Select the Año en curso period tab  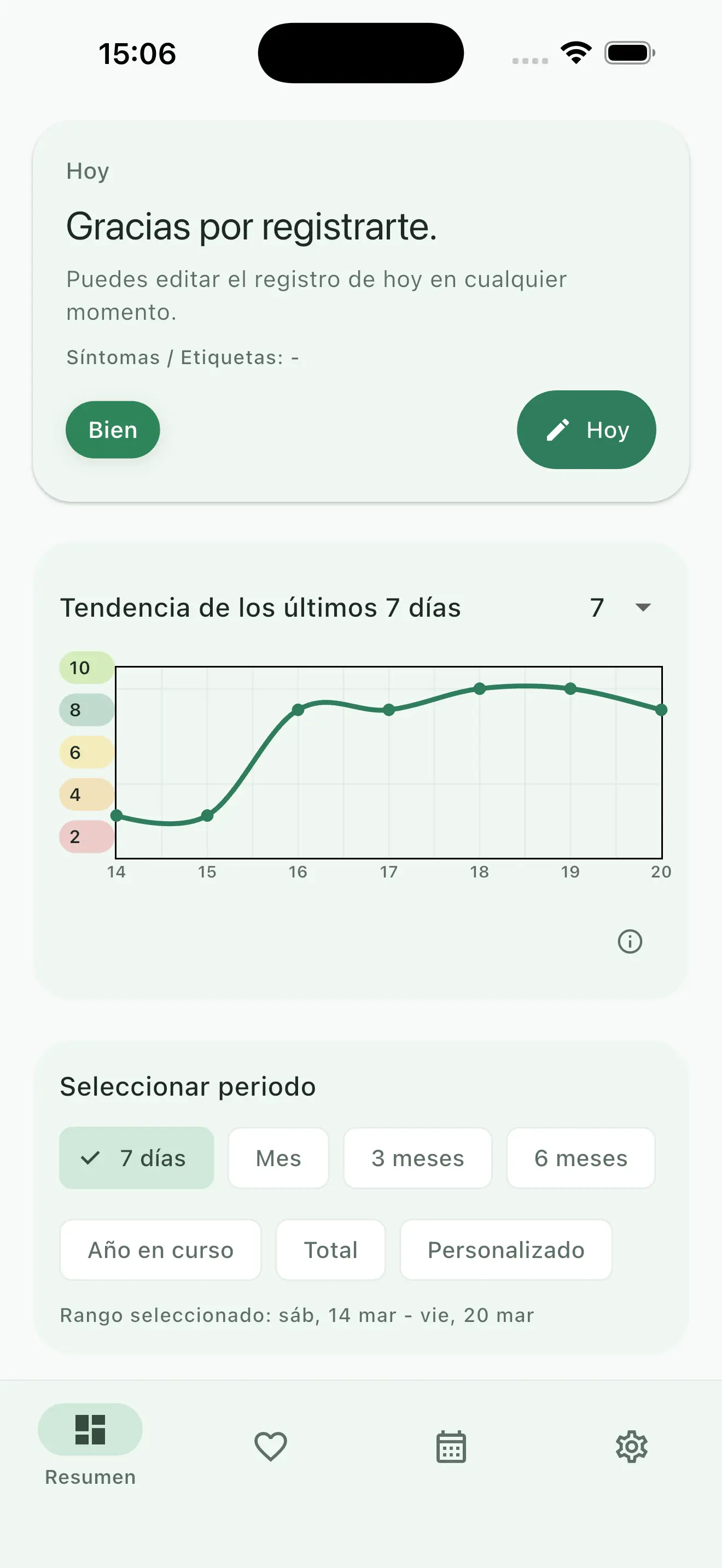[x=160, y=1250]
